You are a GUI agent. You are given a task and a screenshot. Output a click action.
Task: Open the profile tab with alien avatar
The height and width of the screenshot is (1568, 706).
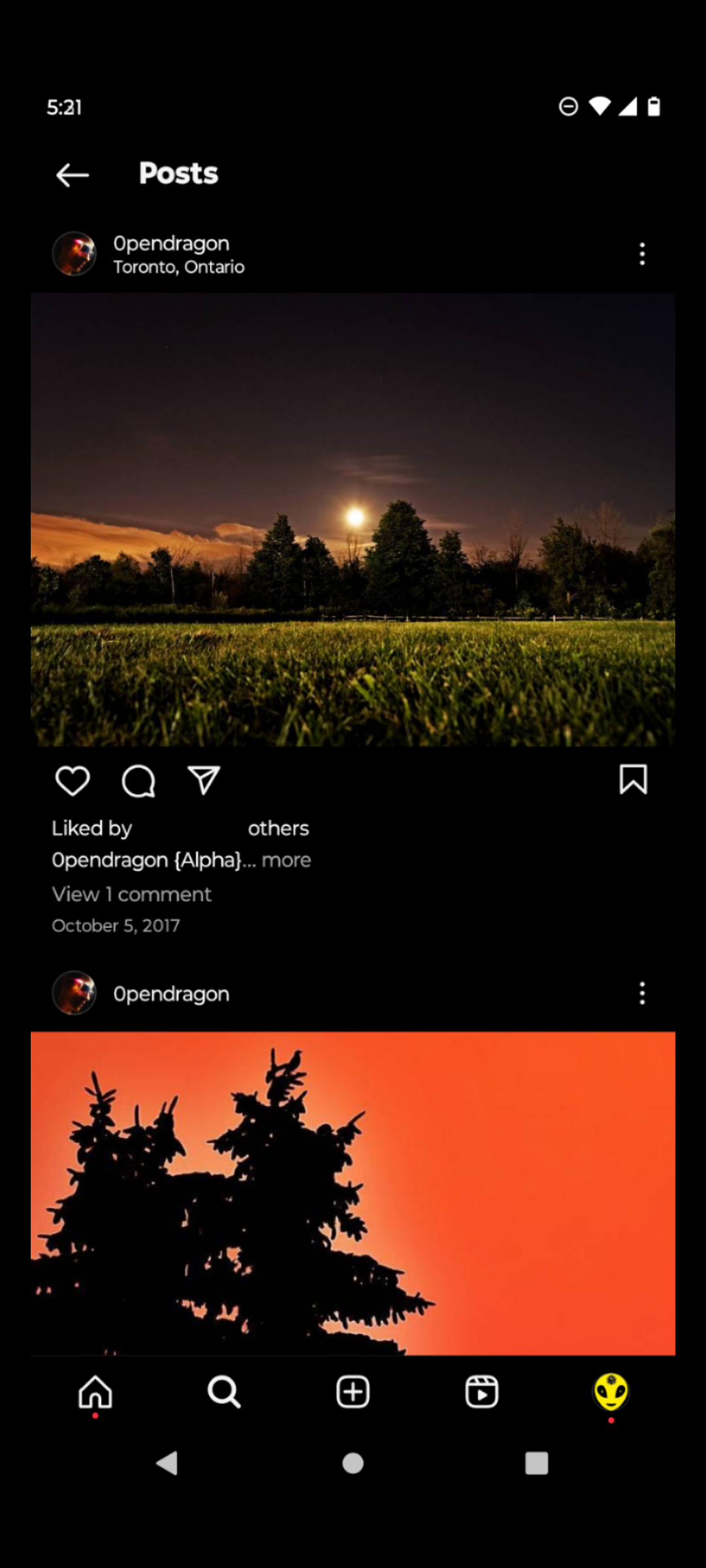pos(611,1392)
